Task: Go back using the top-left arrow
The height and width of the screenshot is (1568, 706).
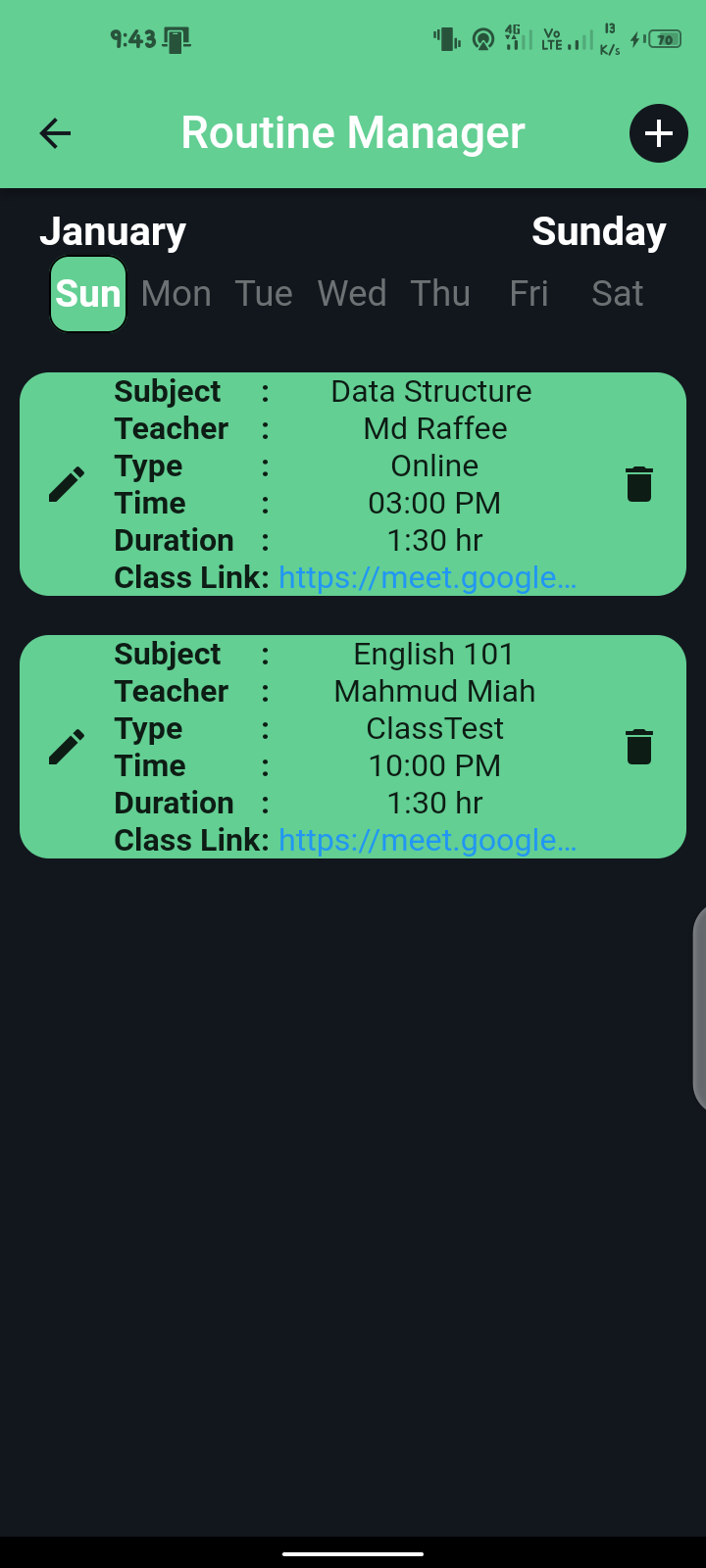Action: tap(56, 133)
